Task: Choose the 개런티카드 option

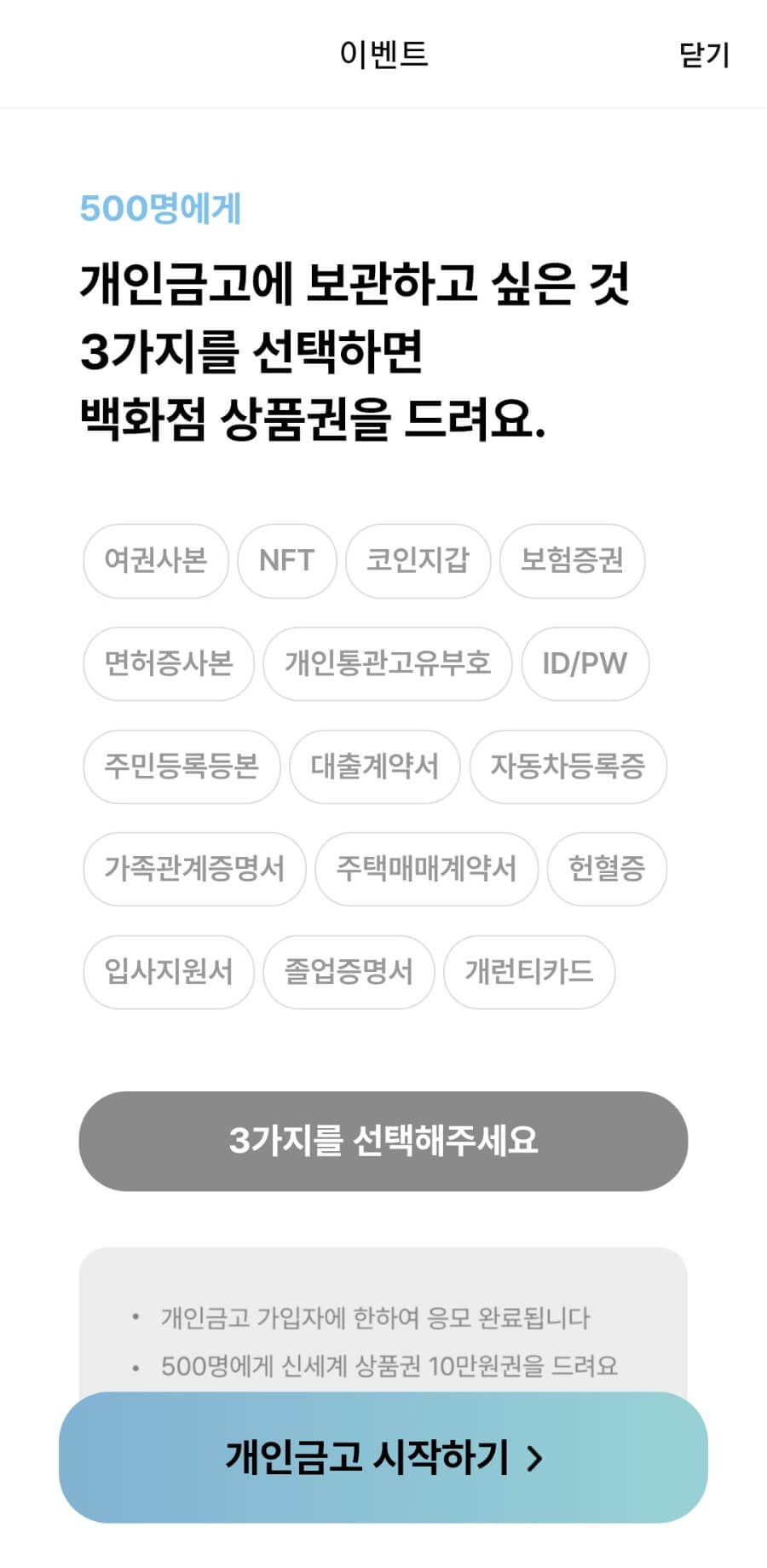Action: click(529, 972)
